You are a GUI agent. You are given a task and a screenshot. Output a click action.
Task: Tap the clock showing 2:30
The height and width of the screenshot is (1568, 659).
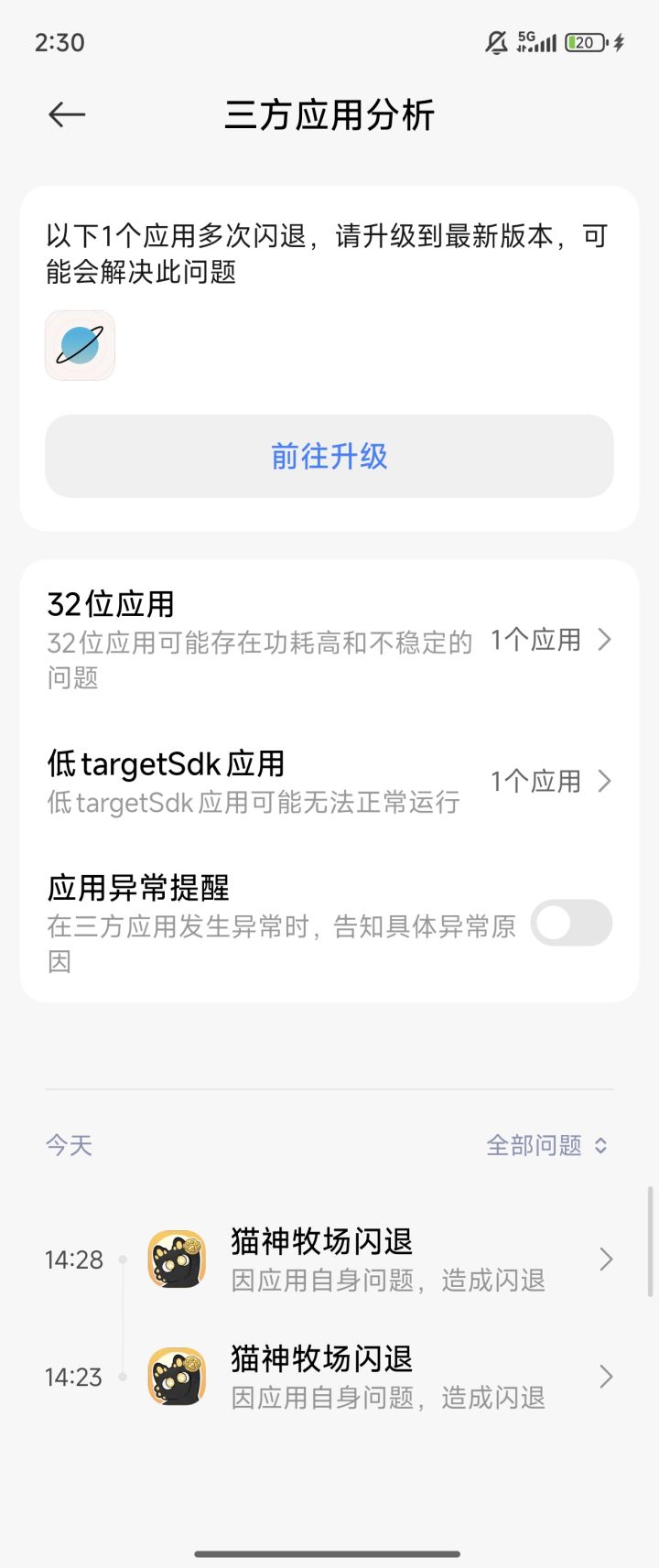coord(58,42)
